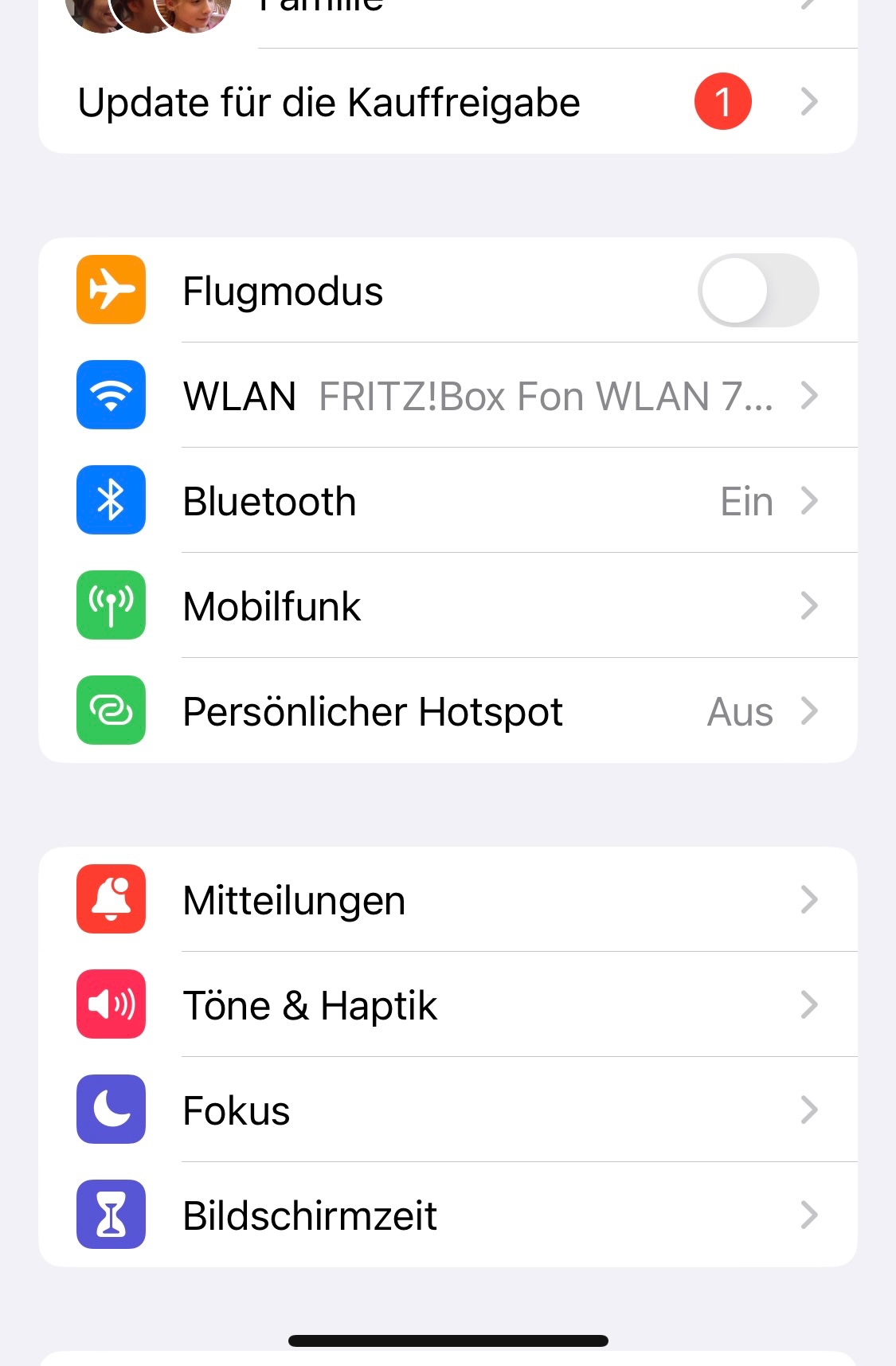Go to Mobilfunk settings
The height and width of the screenshot is (1366, 896).
pyautogui.click(x=448, y=606)
